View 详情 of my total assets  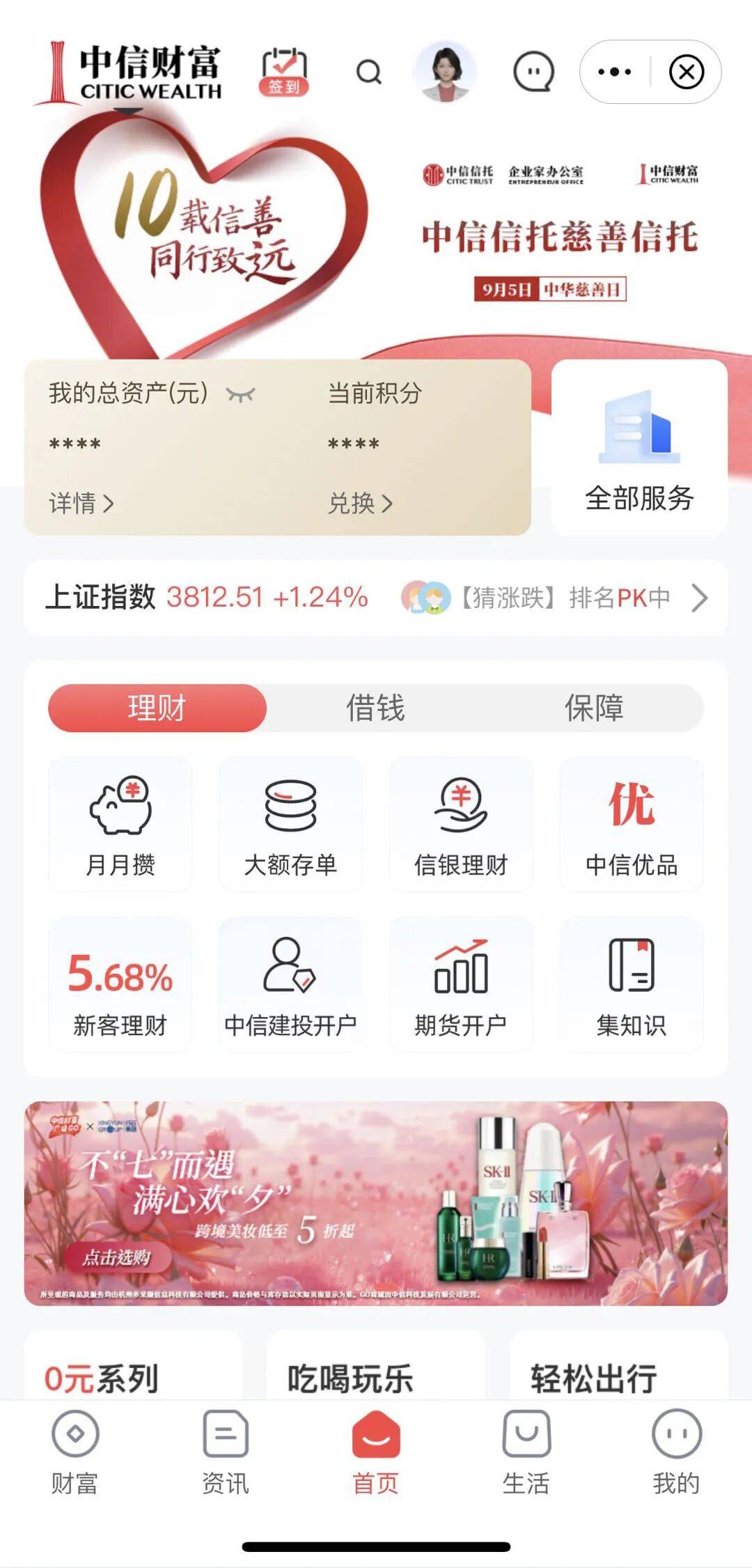point(81,503)
